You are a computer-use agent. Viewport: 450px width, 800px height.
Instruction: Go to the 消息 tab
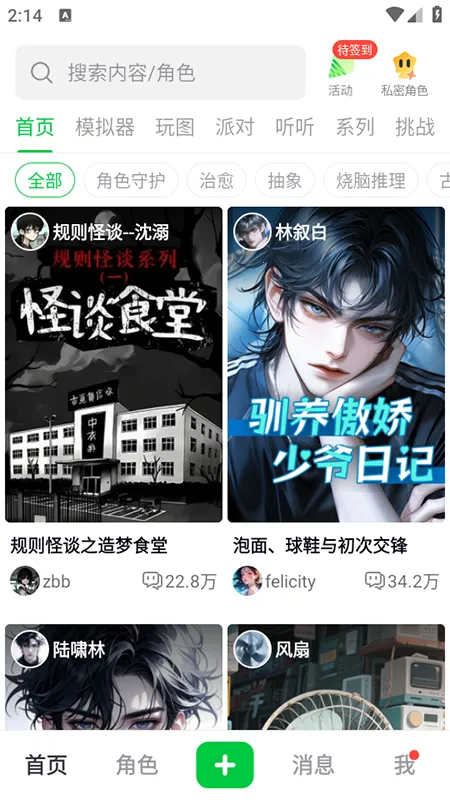pos(313,765)
